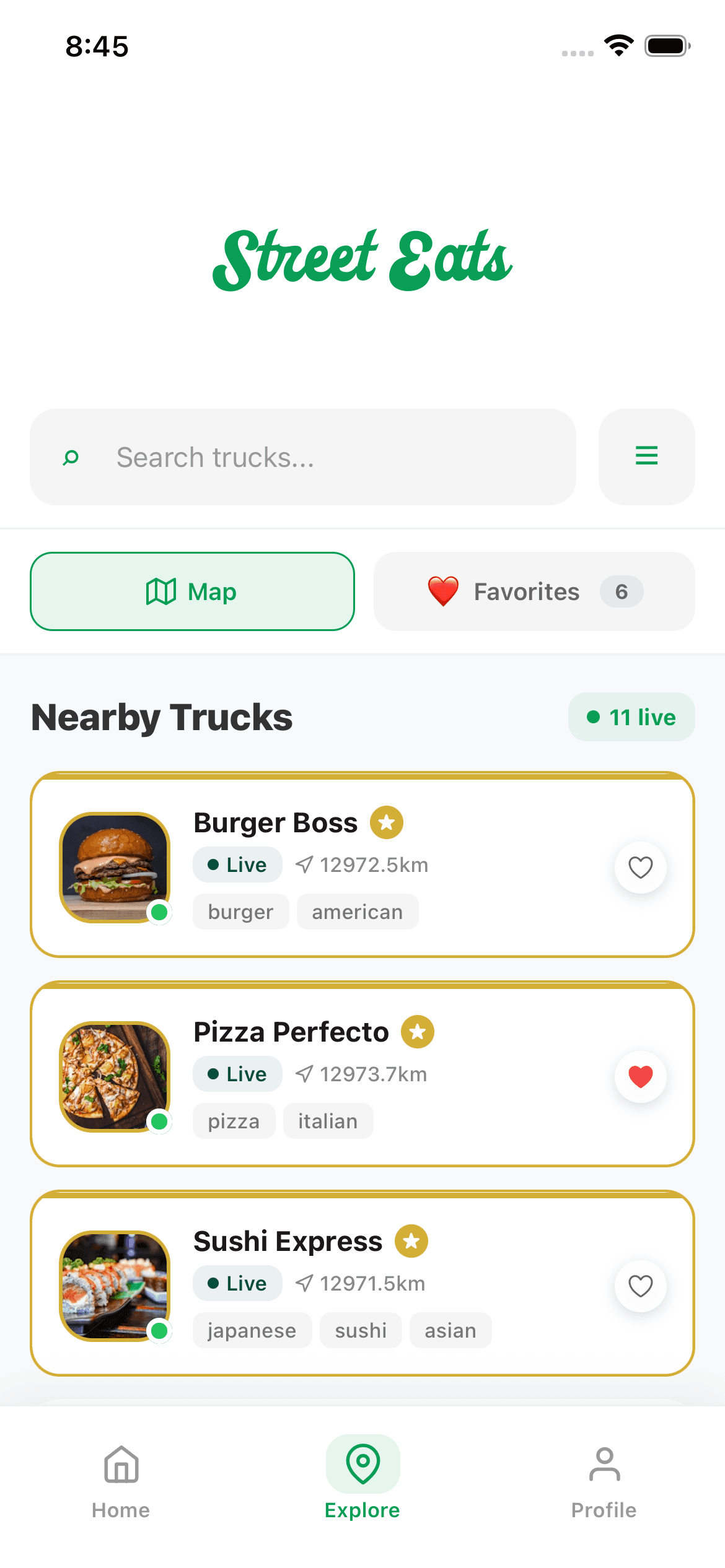Expand the 11 live trucks indicator
The width and height of the screenshot is (725, 1568).
pos(631,716)
